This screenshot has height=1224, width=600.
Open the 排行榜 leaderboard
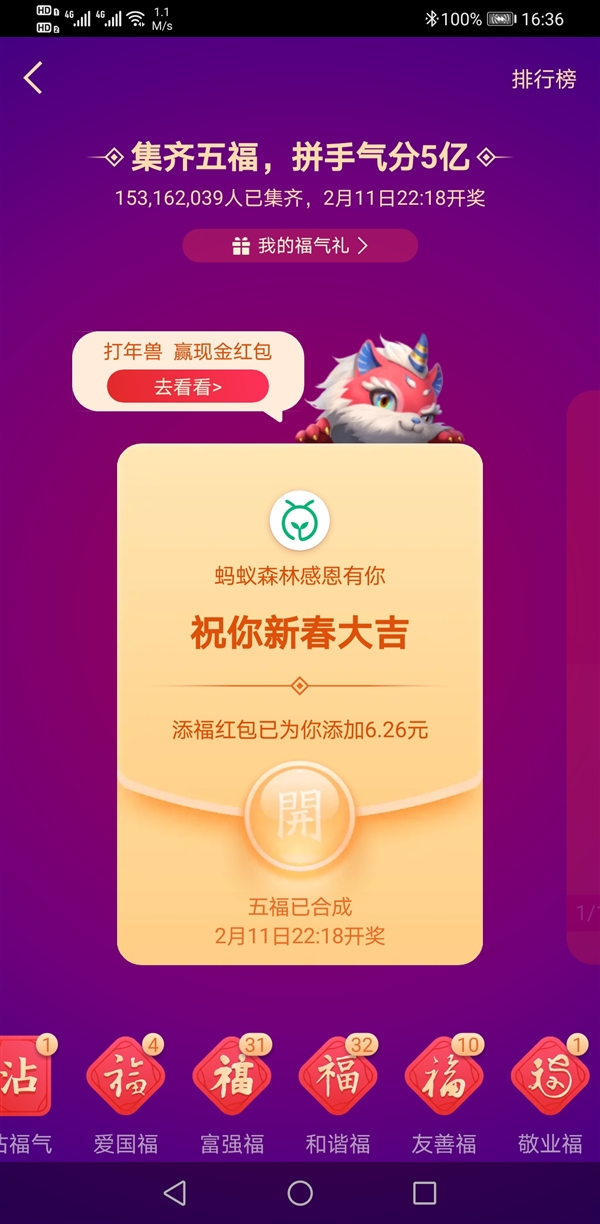(543, 79)
